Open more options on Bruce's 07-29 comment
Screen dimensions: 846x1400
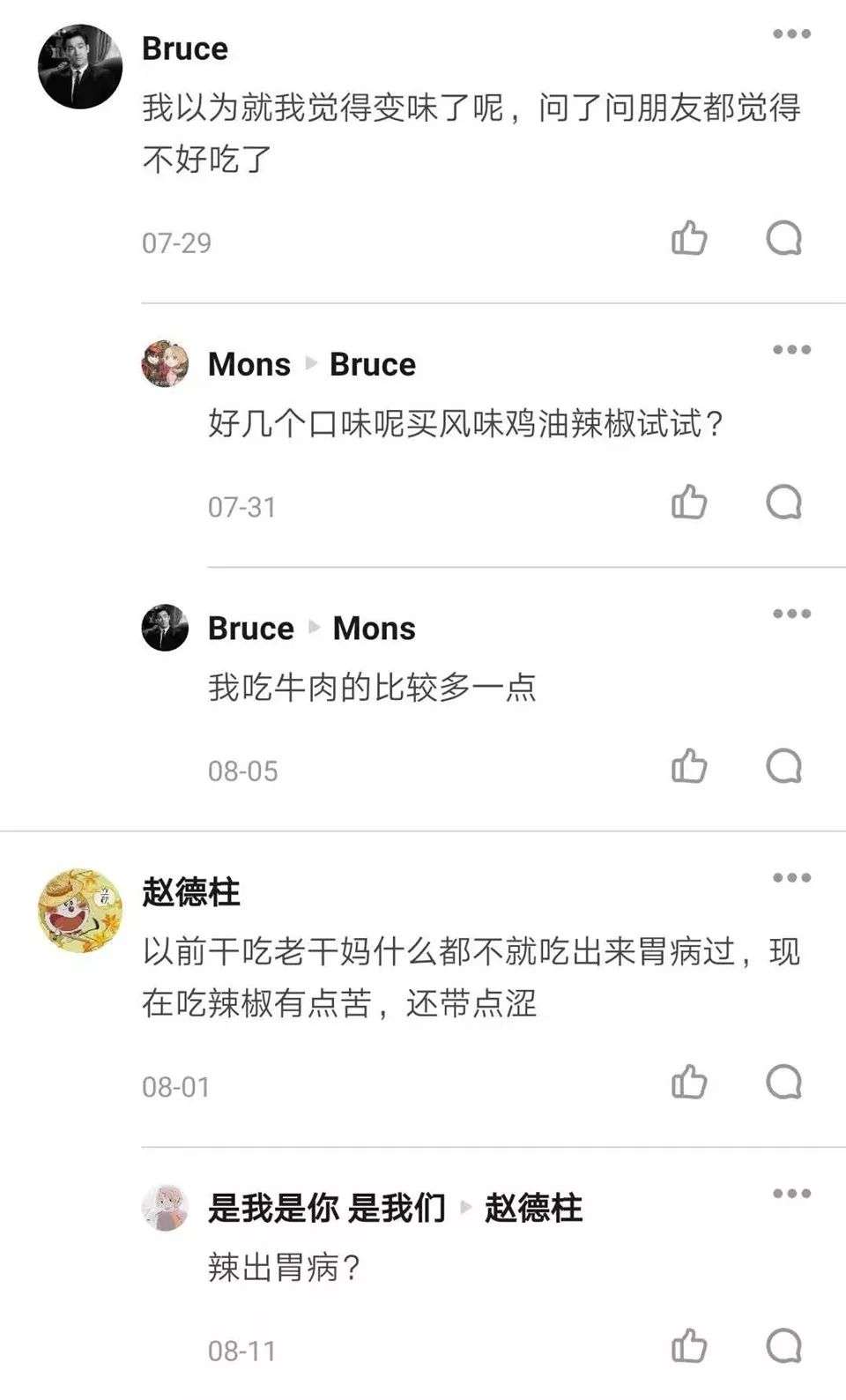(x=790, y=34)
